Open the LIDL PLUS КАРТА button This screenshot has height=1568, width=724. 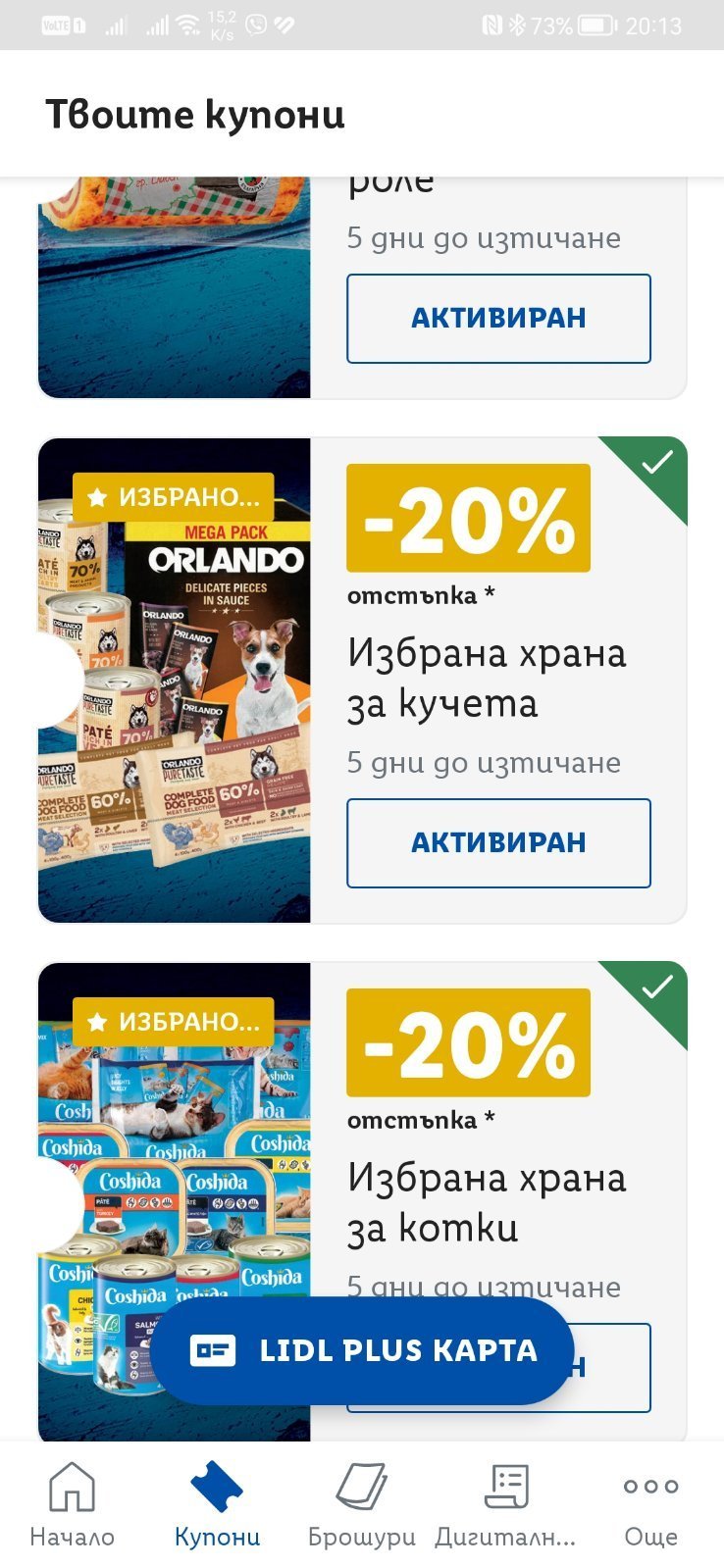tap(362, 1350)
